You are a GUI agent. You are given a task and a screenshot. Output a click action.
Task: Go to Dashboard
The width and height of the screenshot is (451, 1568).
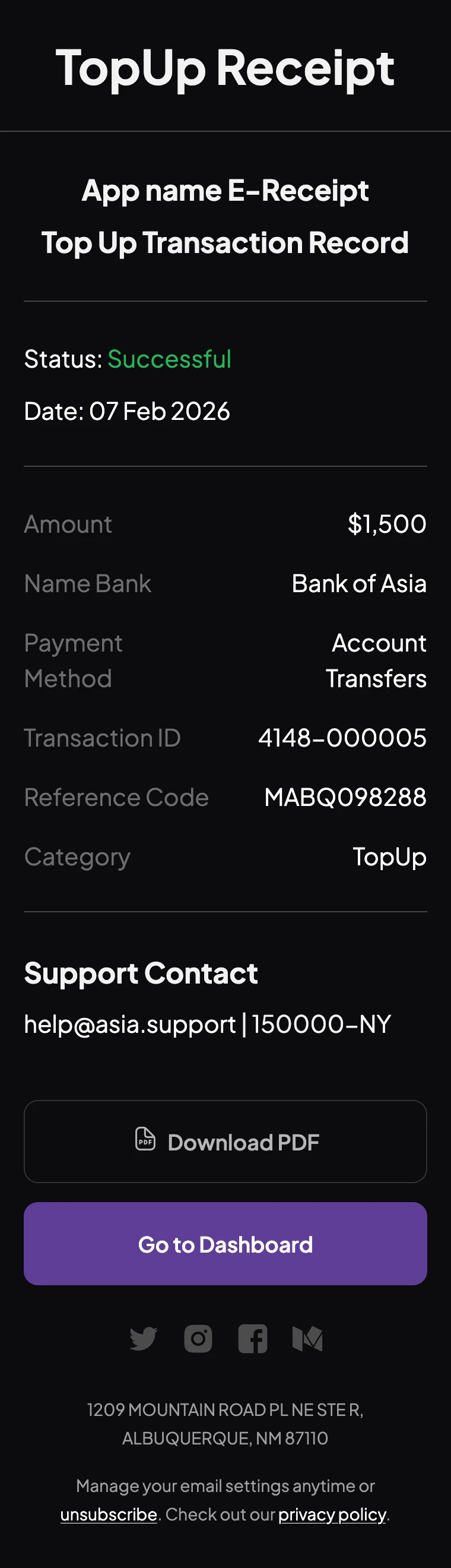click(225, 1244)
